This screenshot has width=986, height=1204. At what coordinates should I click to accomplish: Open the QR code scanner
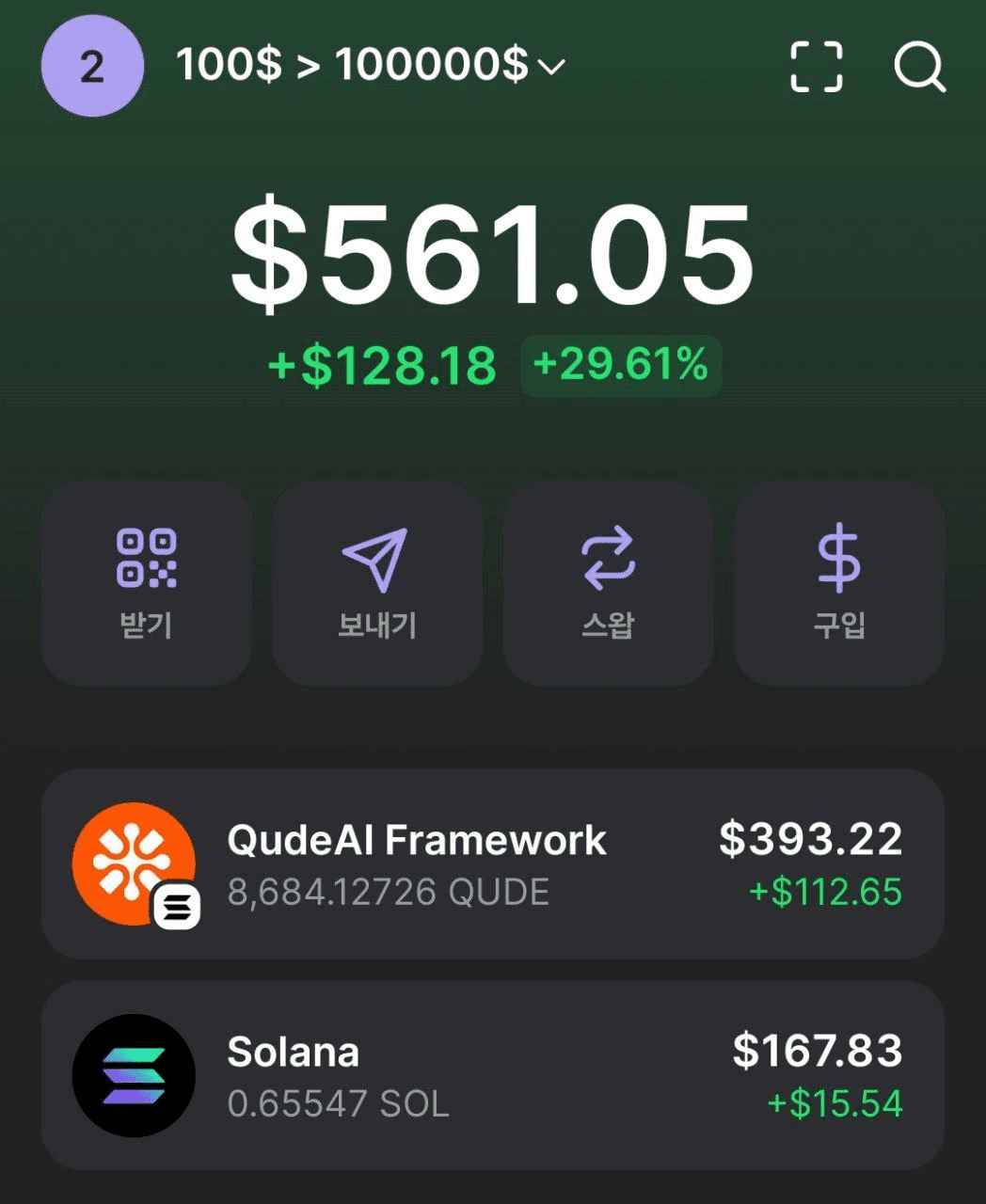tap(816, 66)
